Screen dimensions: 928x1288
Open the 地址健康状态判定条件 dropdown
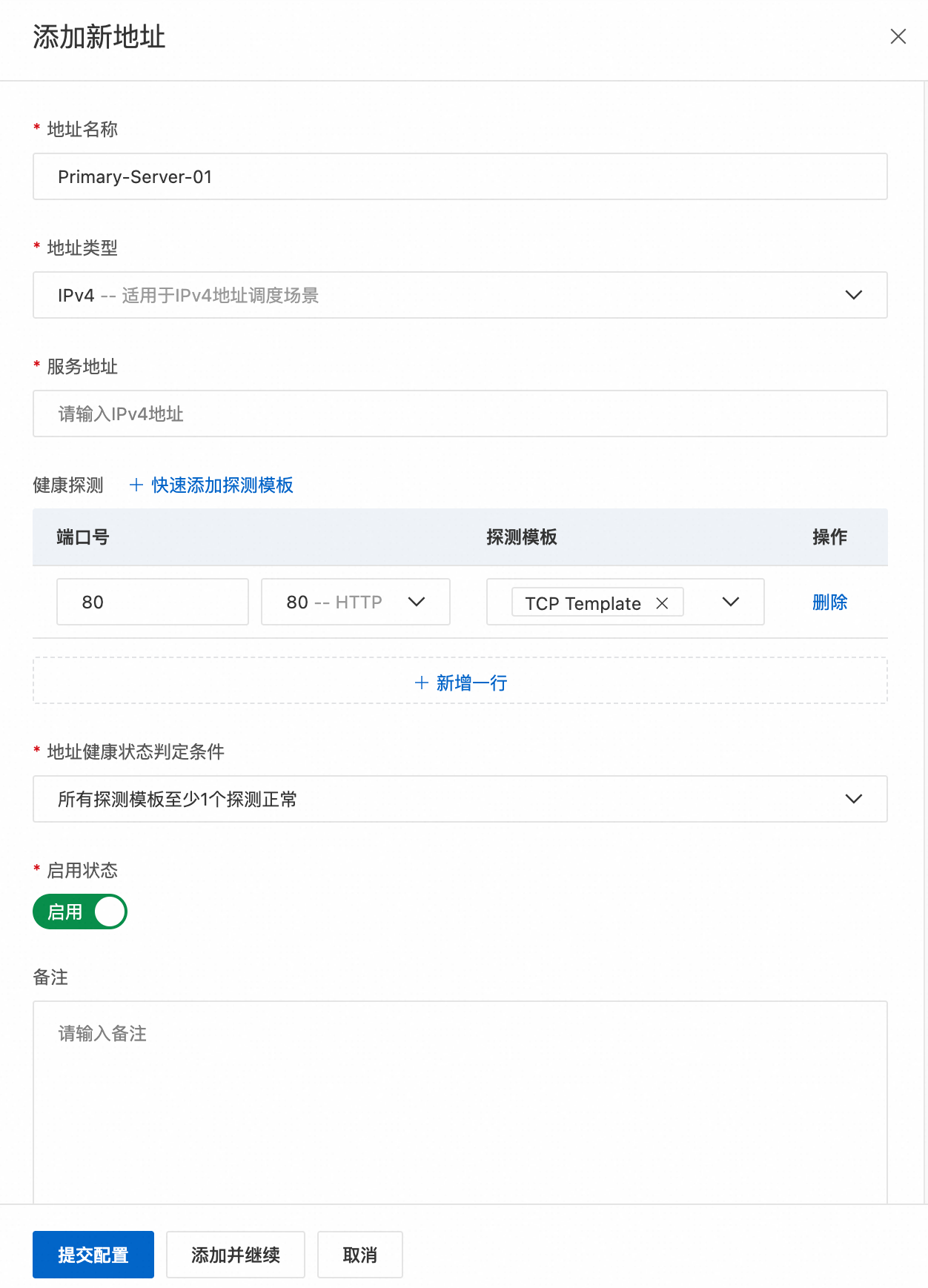pos(460,799)
